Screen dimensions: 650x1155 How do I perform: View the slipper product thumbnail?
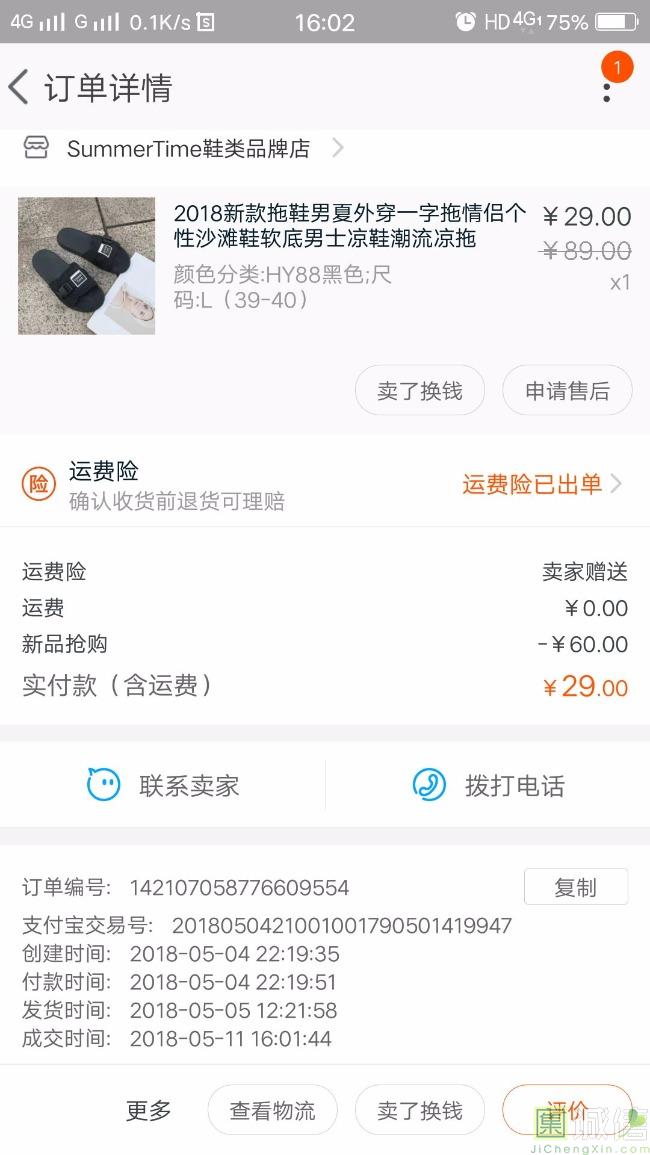tap(87, 266)
